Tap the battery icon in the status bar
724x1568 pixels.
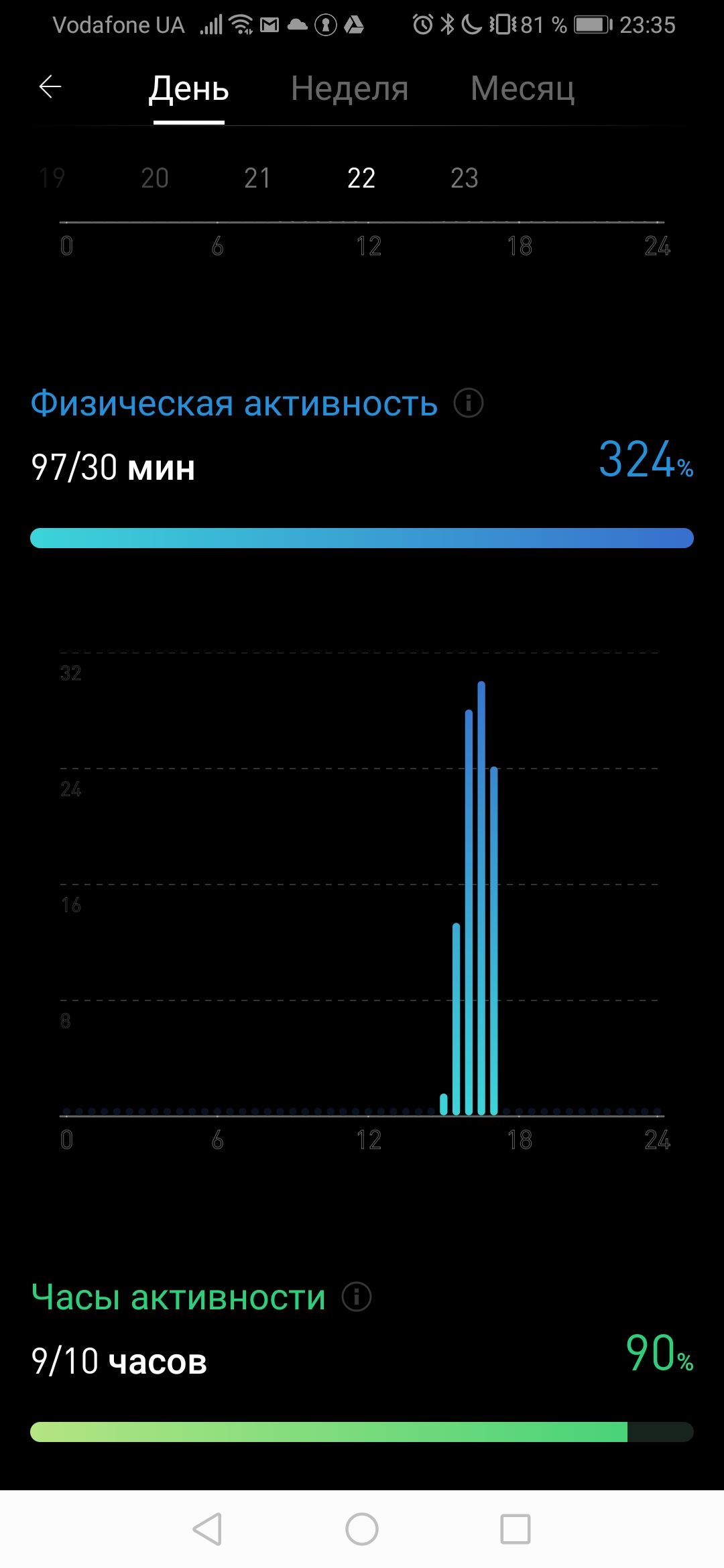[x=590, y=24]
